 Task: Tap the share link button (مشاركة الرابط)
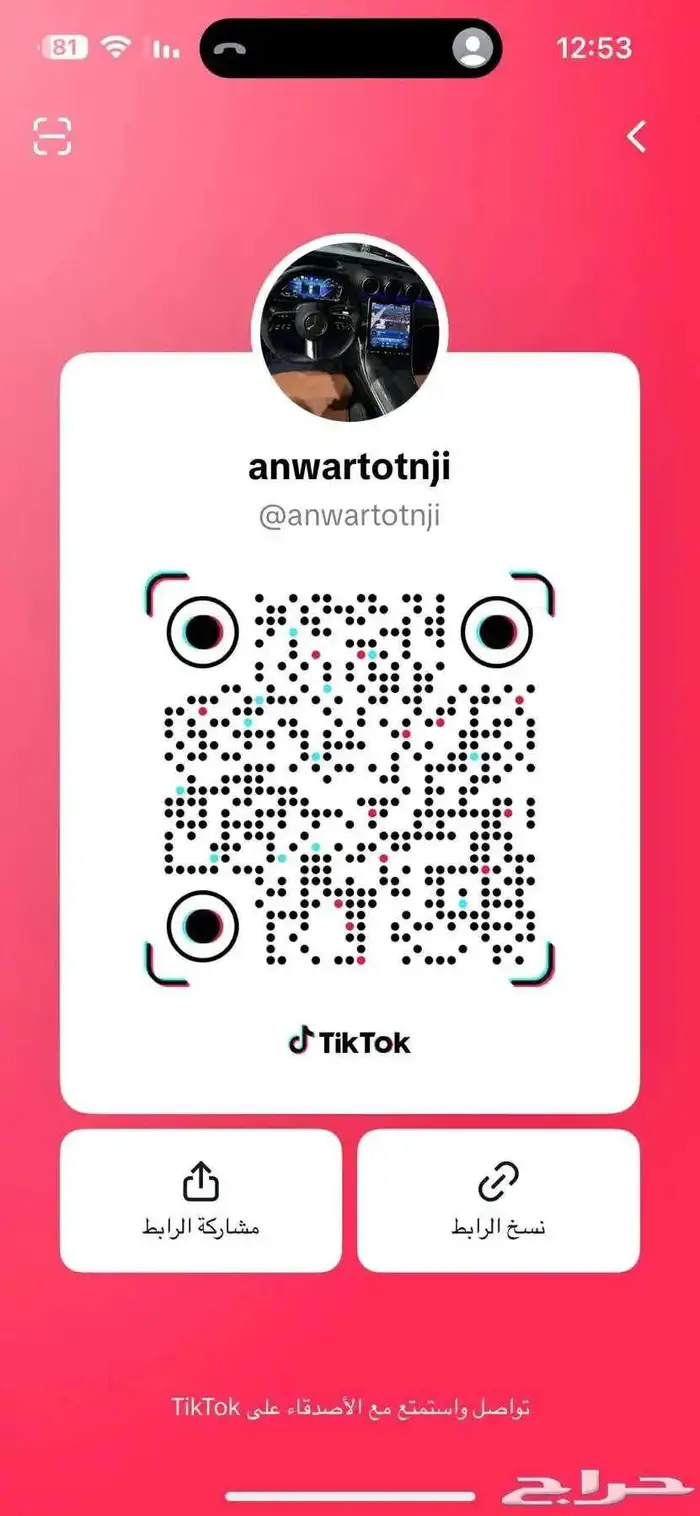coord(201,1201)
